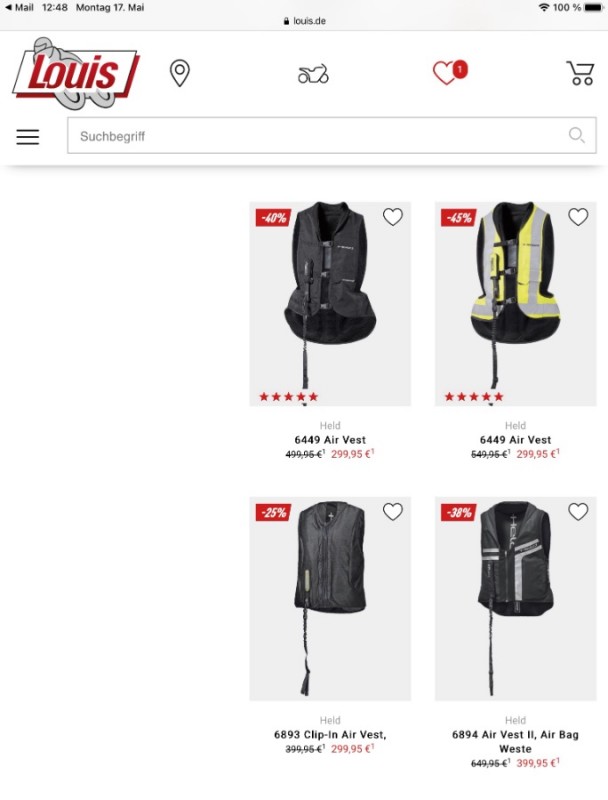The image size is (608, 800).
Task: Open the wishlist heart with one item
Action: pyautogui.click(x=446, y=73)
